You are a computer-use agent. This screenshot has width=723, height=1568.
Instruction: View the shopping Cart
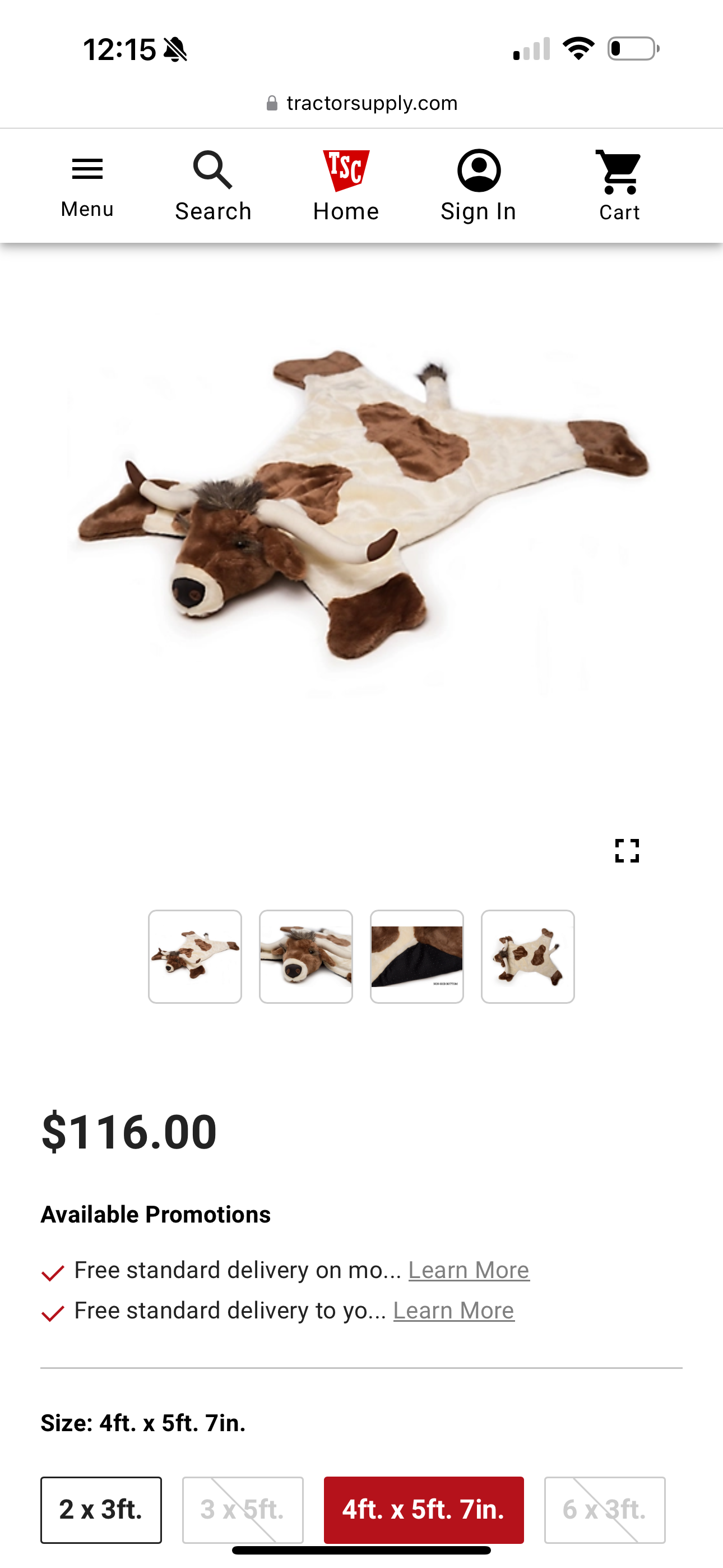click(619, 186)
